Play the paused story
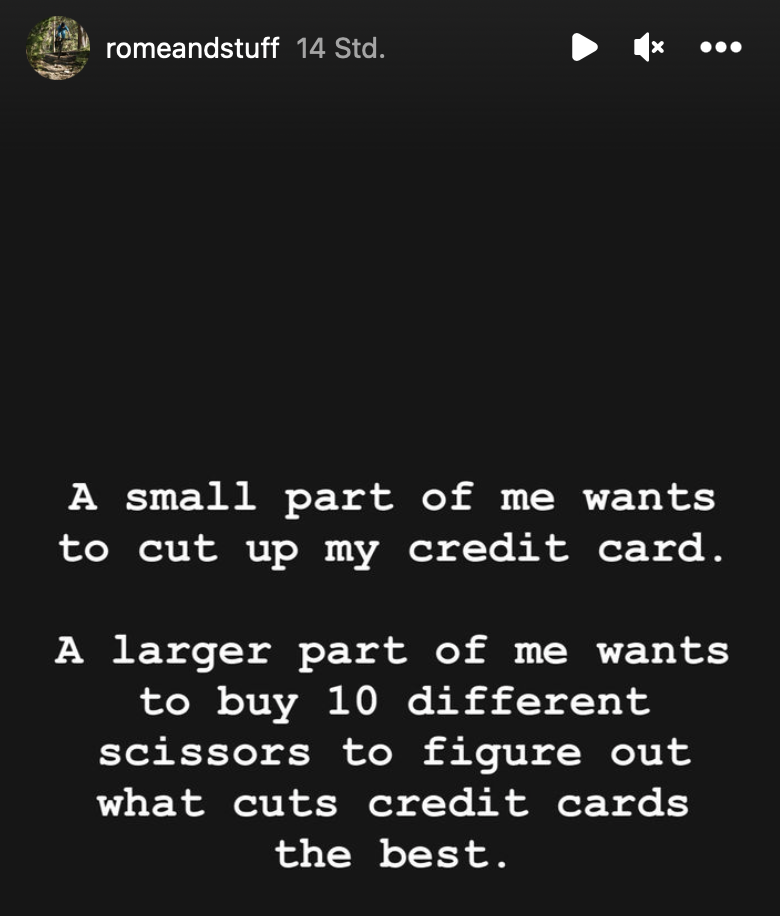Screen dimensions: 780x916 [584, 47]
